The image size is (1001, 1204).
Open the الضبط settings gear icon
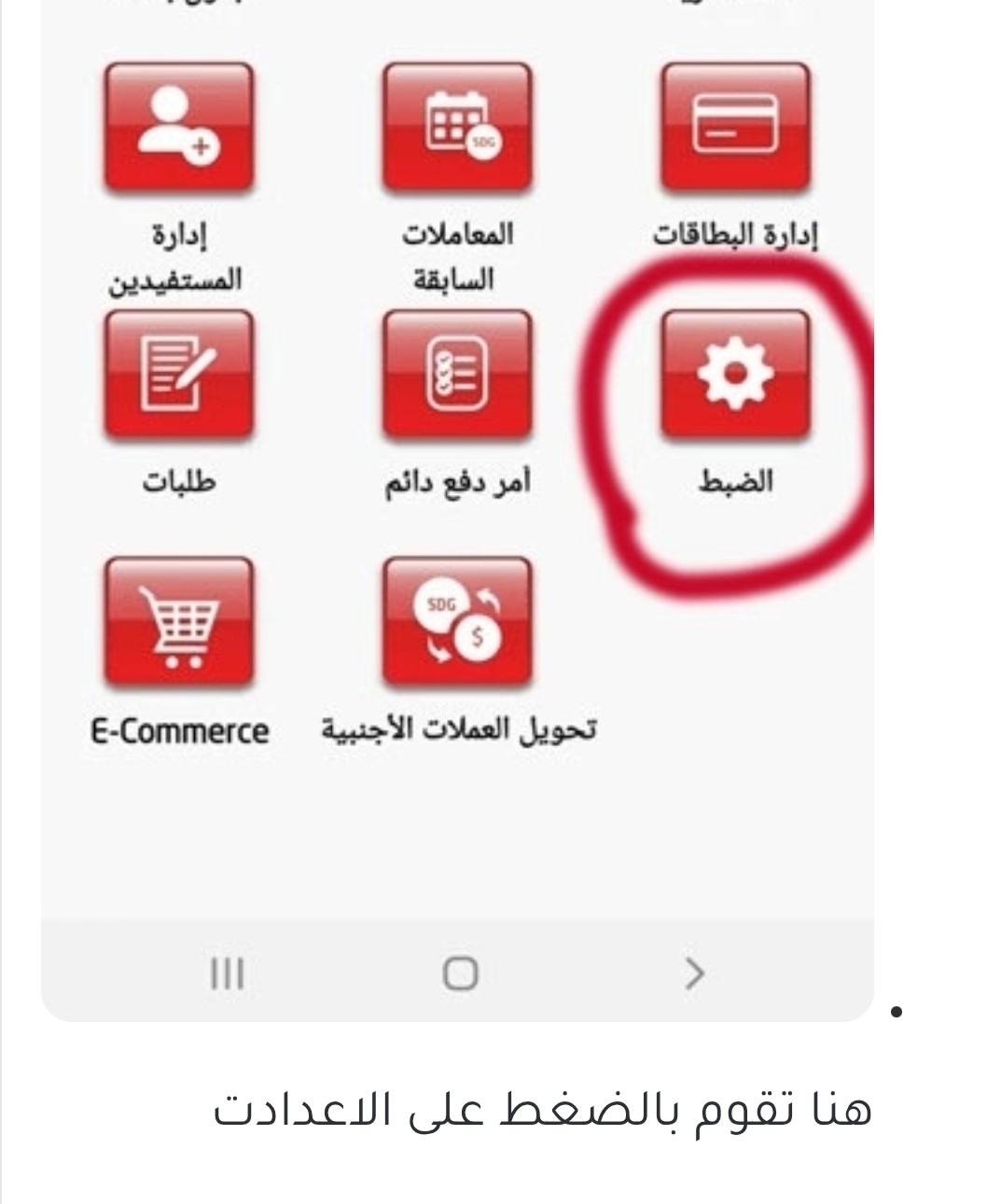point(736,374)
